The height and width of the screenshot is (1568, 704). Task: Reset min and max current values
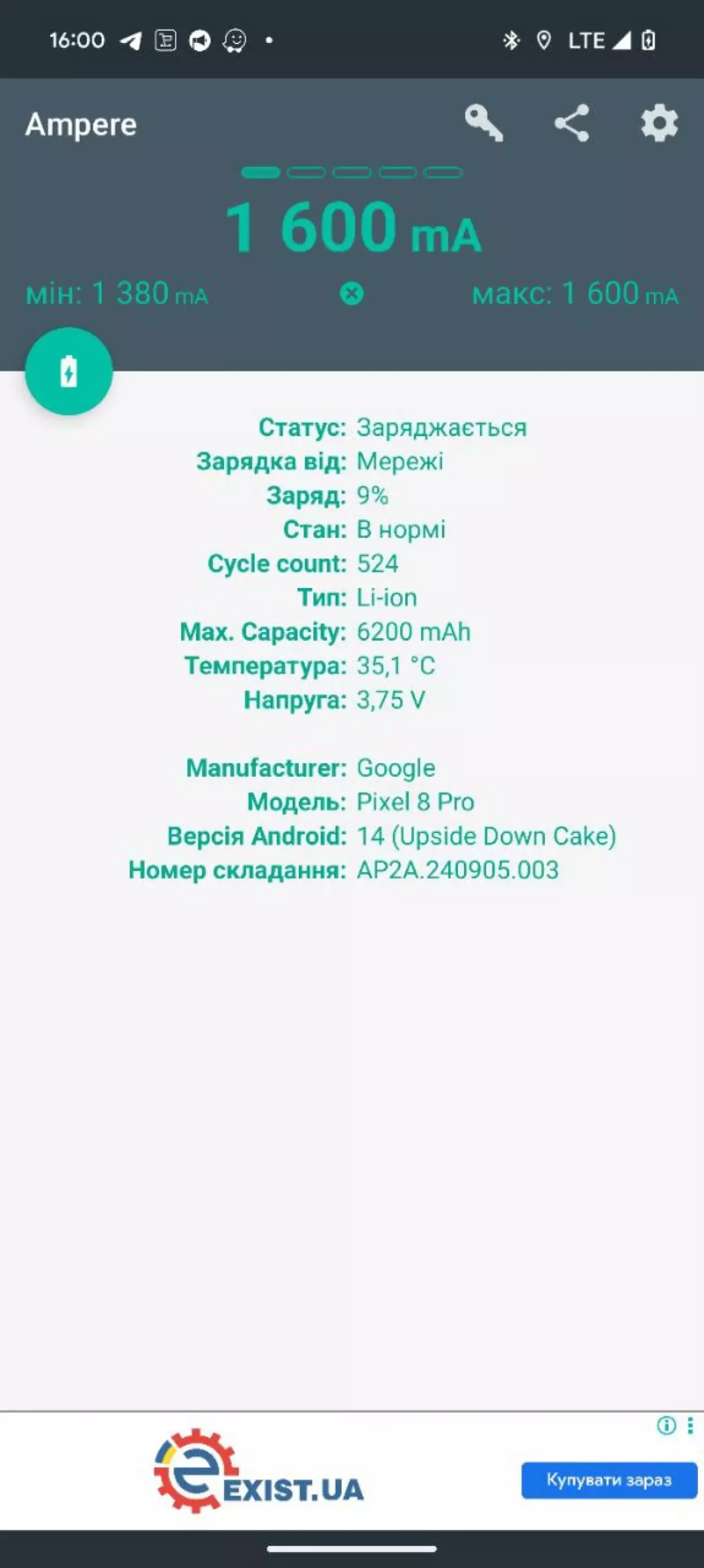(351, 294)
